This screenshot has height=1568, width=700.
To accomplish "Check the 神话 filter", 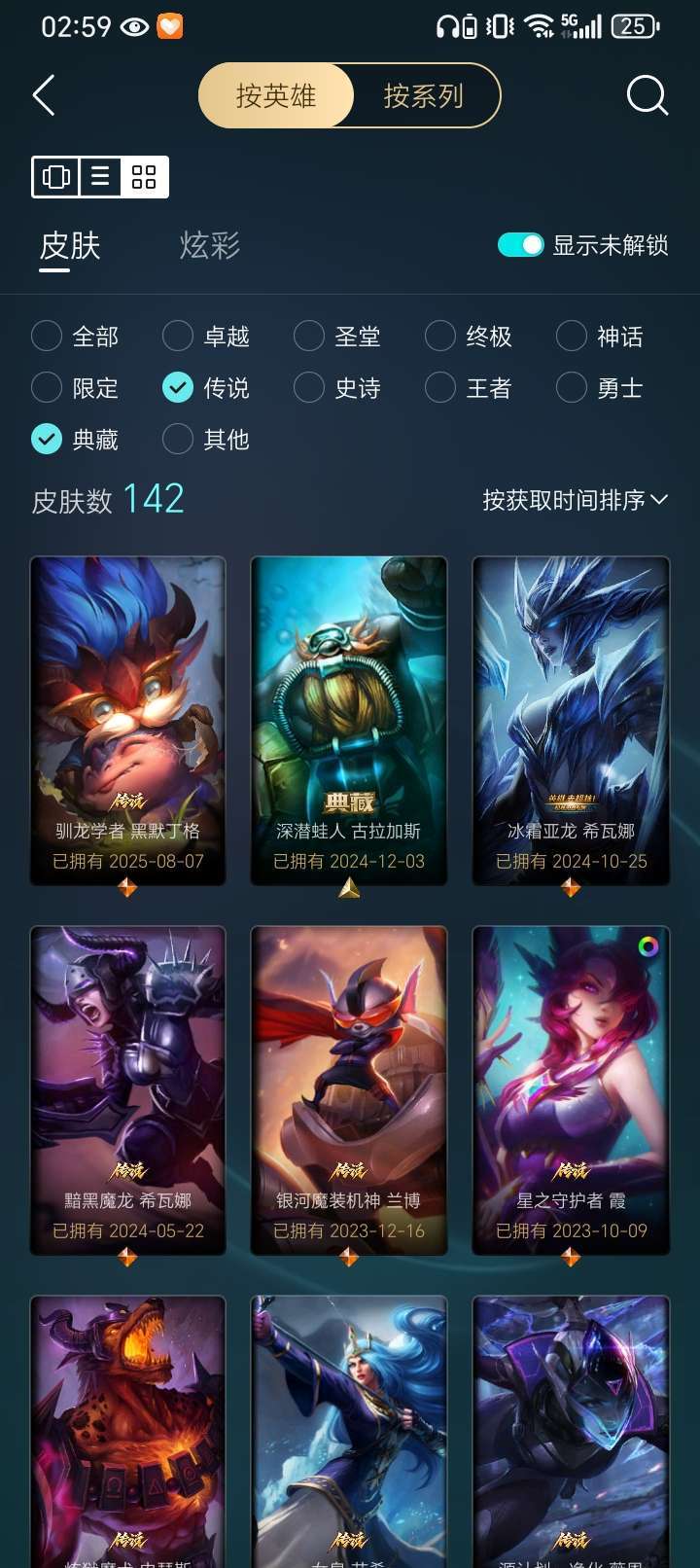I will click(572, 337).
